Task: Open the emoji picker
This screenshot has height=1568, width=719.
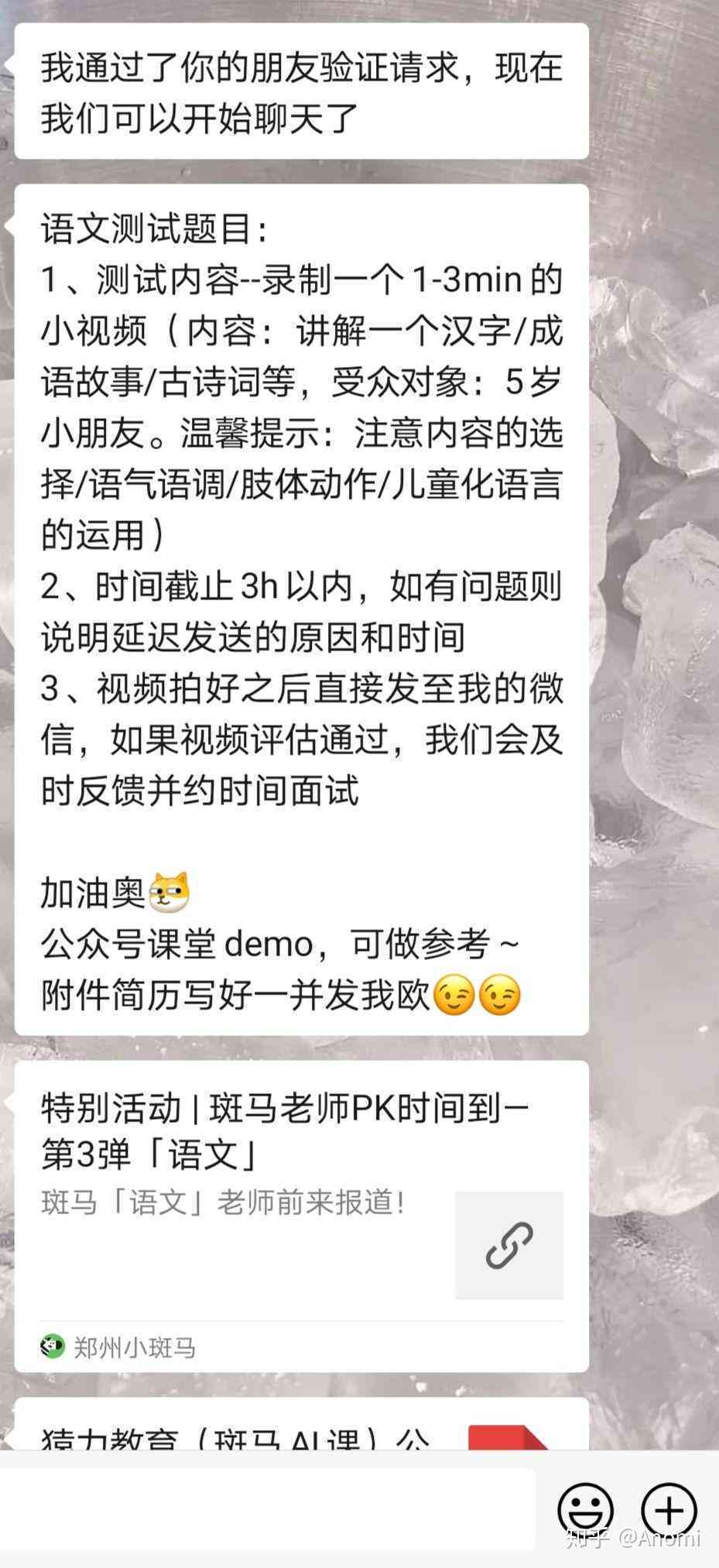Action: [x=586, y=1511]
